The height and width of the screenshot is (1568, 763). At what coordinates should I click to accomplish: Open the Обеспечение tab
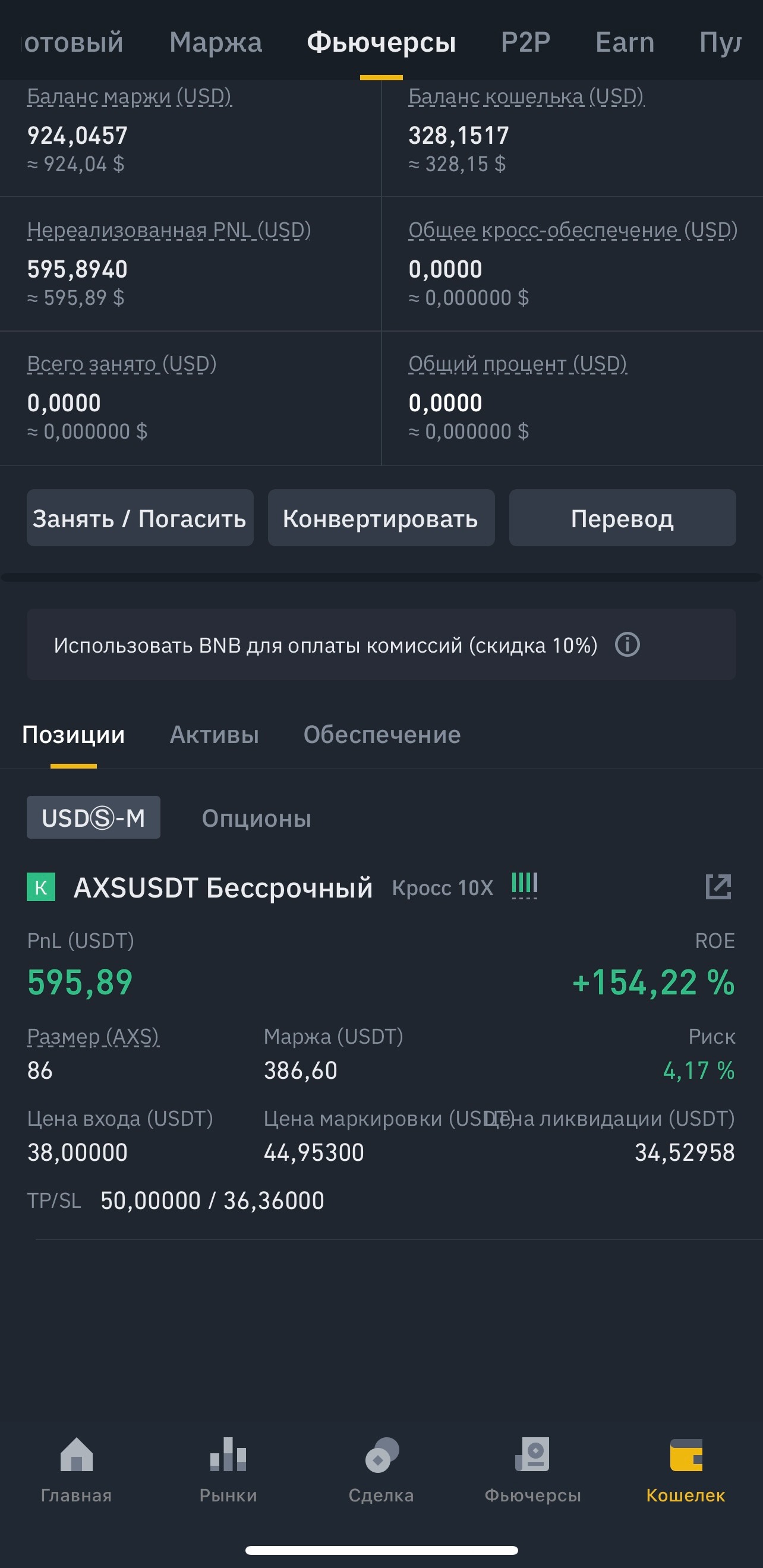coord(381,735)
